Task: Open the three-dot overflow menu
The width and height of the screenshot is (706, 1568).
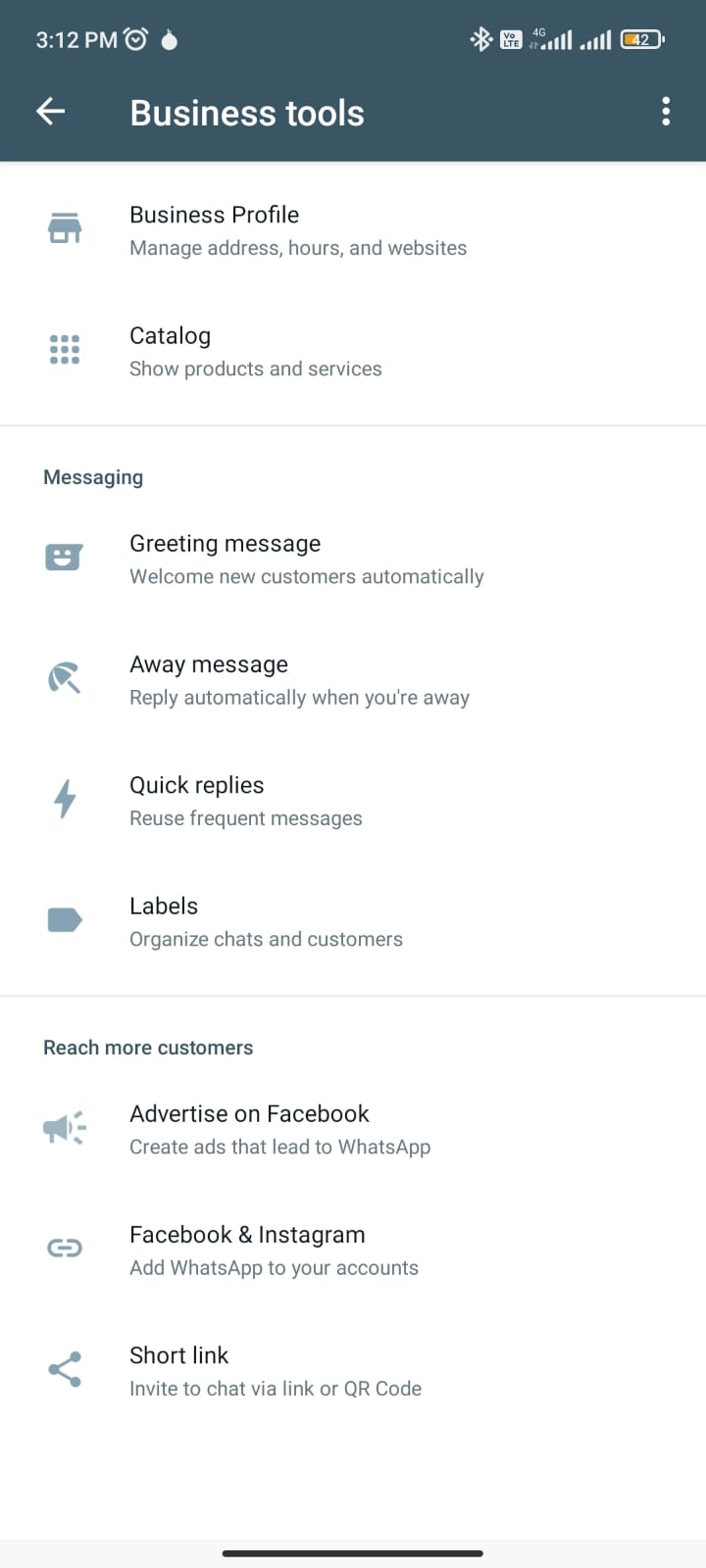Action: pyautogui.click(x=666, y=112)
